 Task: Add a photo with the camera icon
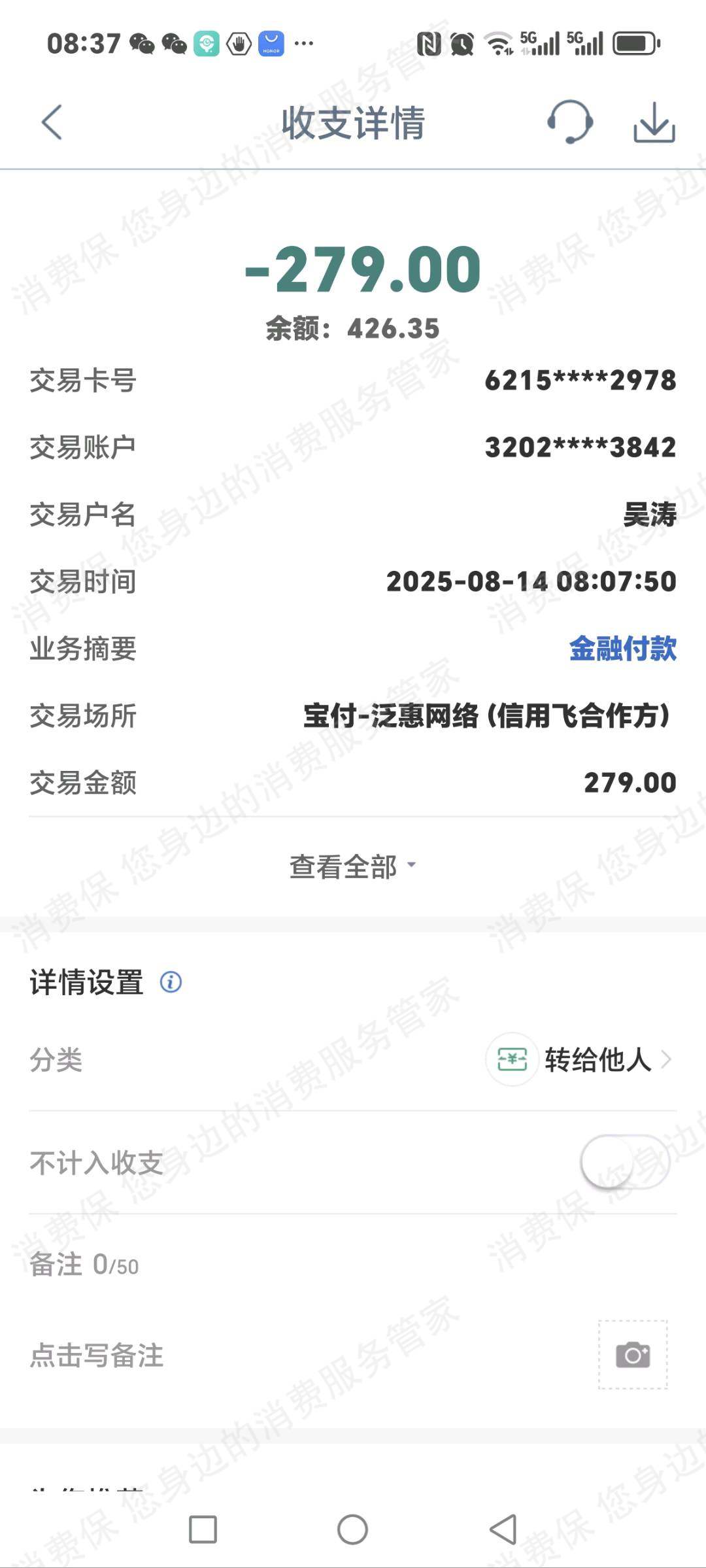632,1355
